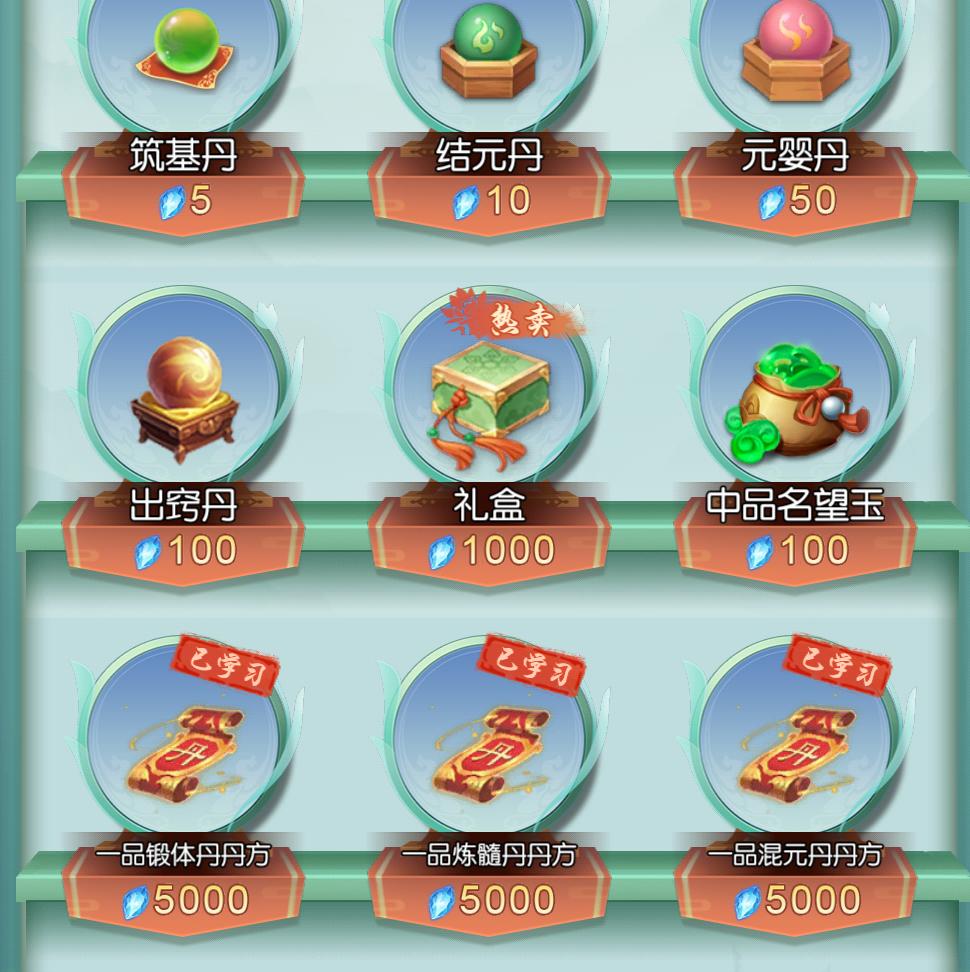Image resolution: width=970 pixels, height=972 pixels.
Task: Tap the 一品混元丹丹方 recipe scroll
Action: click(x=795, y=750)
